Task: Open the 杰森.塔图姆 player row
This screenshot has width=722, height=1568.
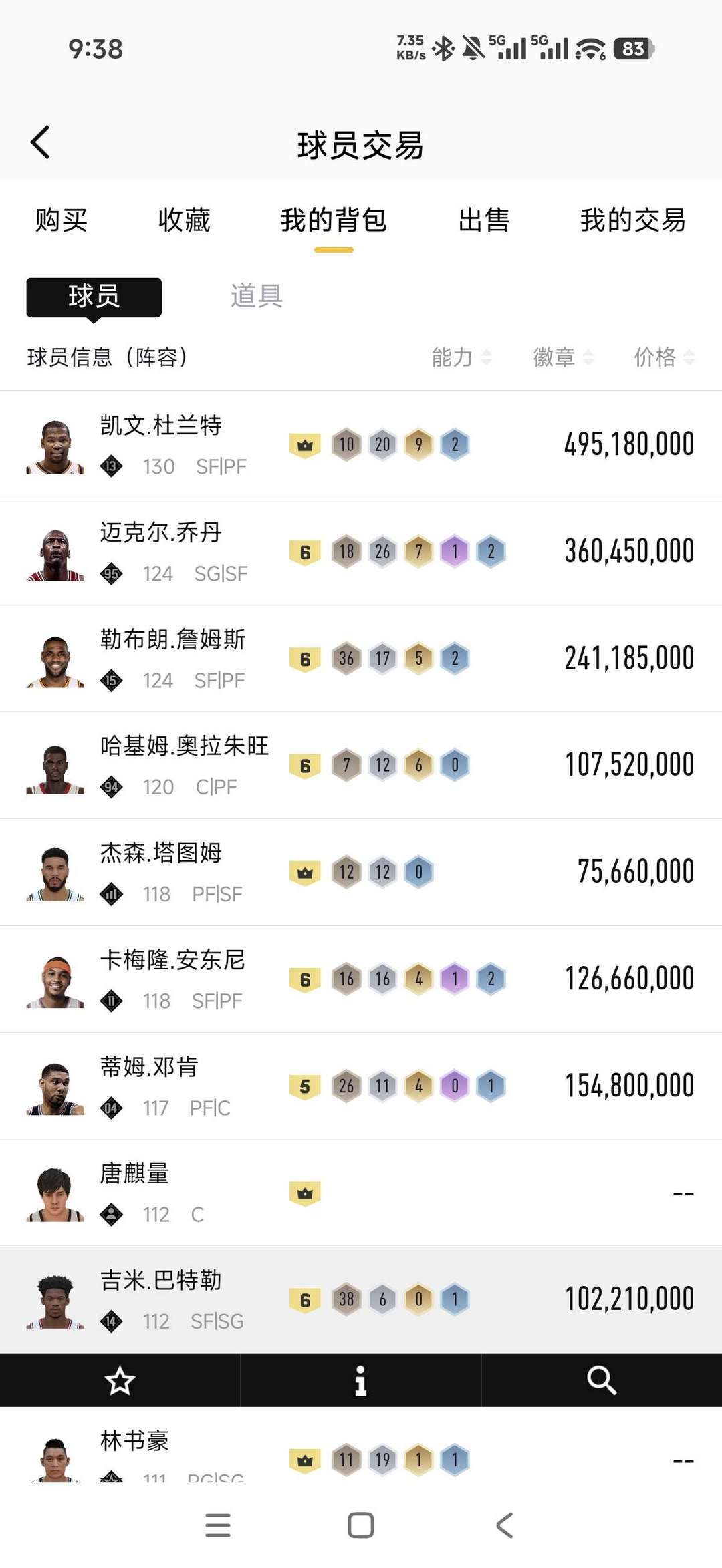Action: click(361, 873)
